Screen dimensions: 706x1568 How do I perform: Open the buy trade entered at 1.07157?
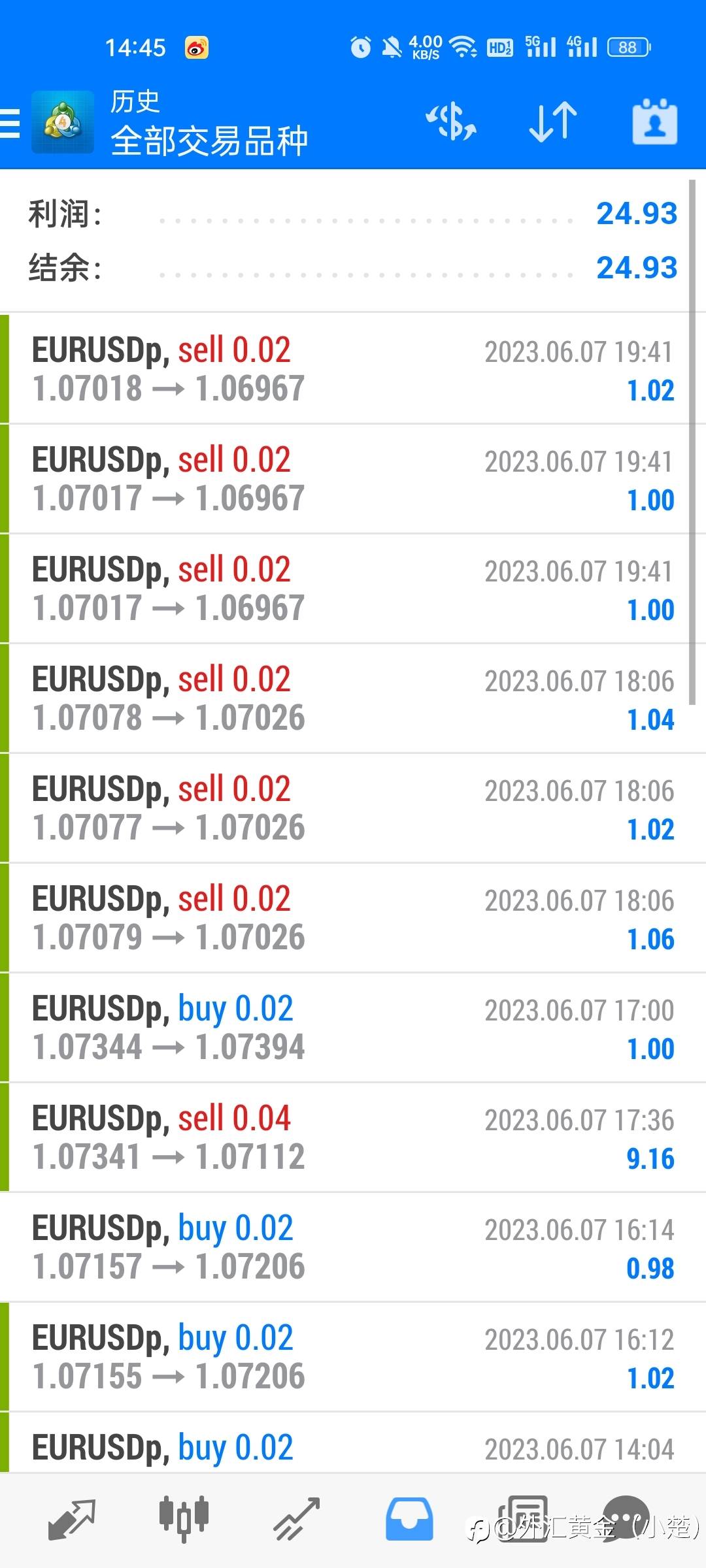353,1247
